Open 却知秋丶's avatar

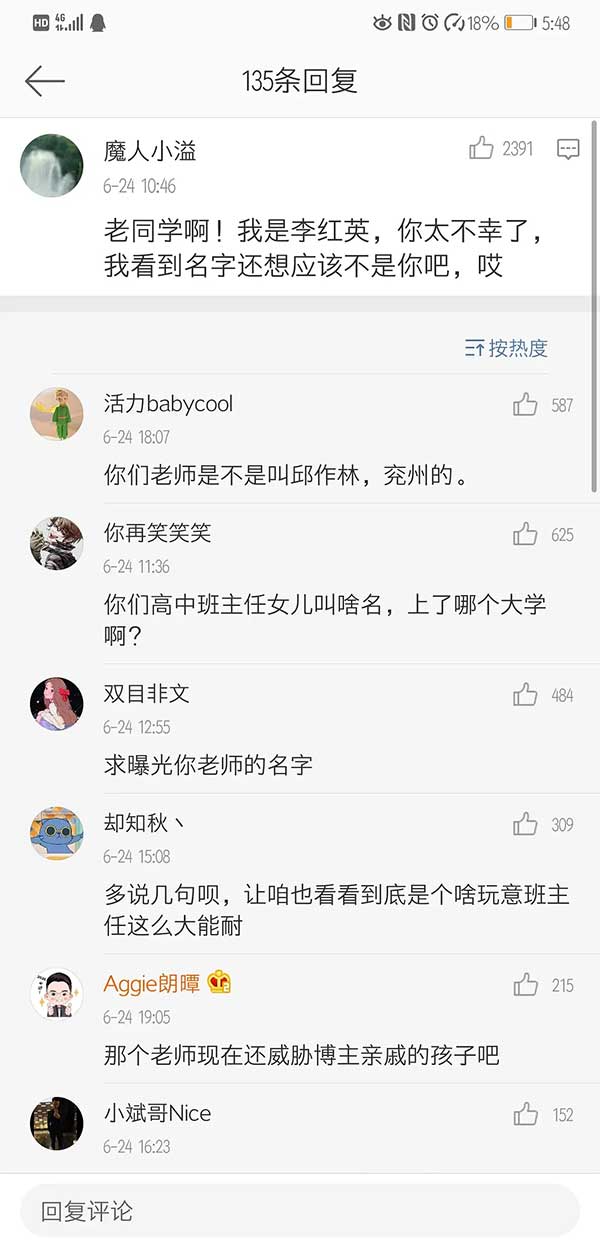[56, 833]
